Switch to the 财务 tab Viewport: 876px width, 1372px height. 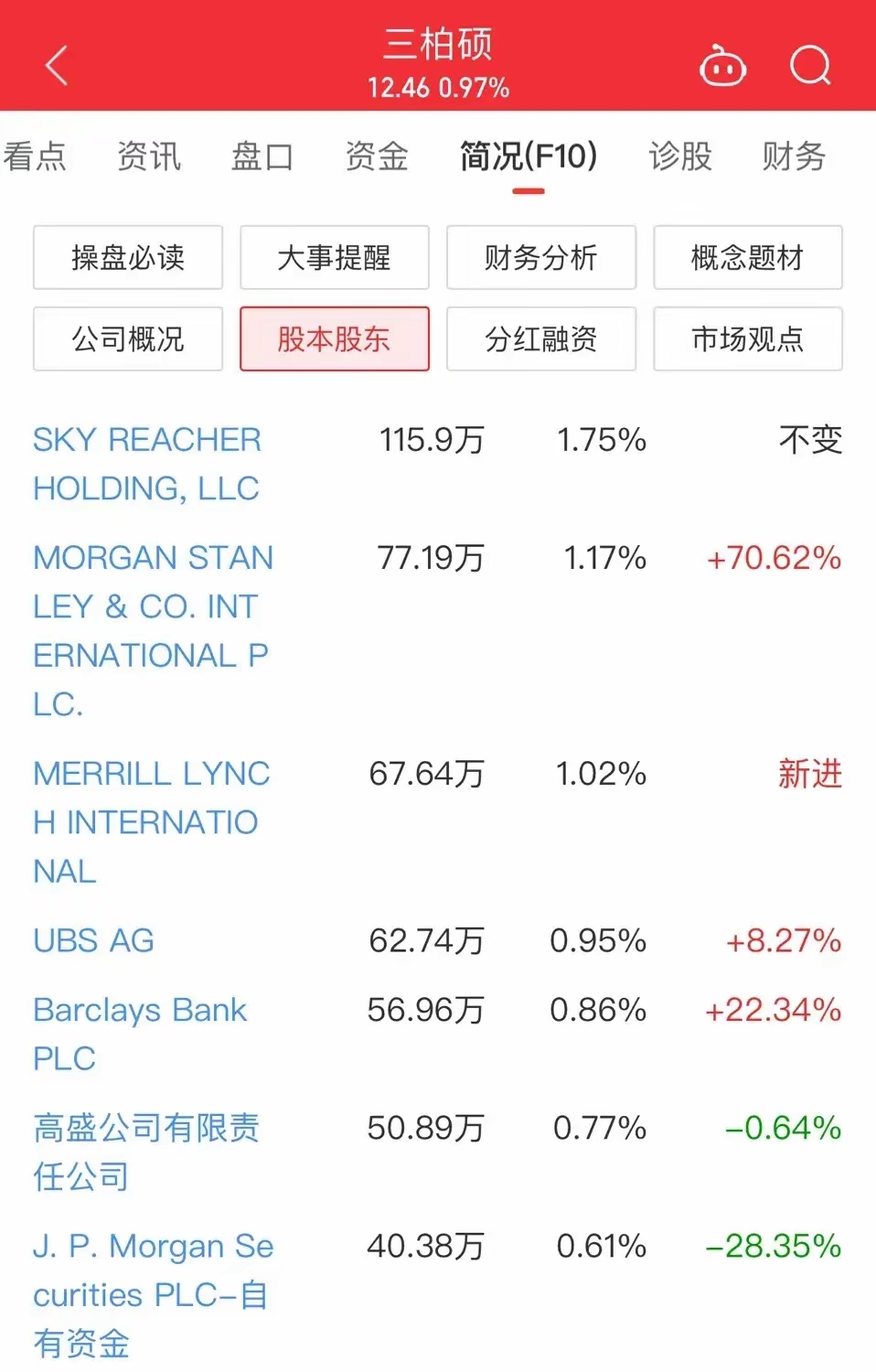click(x=794, y=157)
